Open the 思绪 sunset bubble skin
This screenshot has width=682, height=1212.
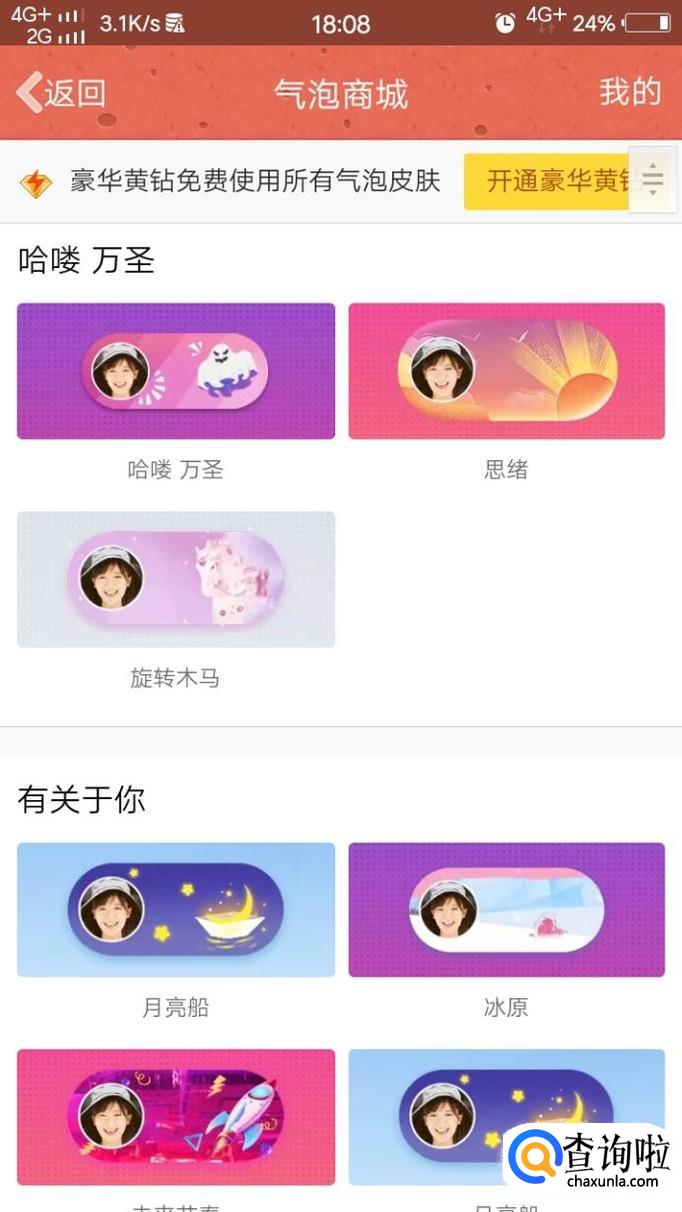click(x=506, y=371)
